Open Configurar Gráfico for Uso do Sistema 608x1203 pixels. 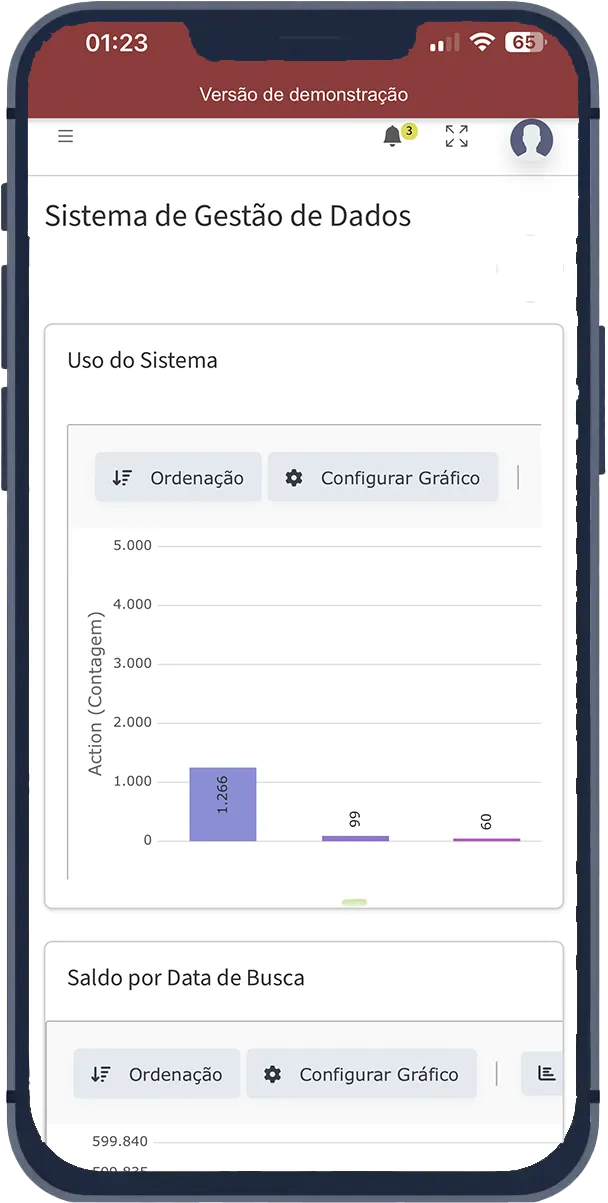(383, 478)
